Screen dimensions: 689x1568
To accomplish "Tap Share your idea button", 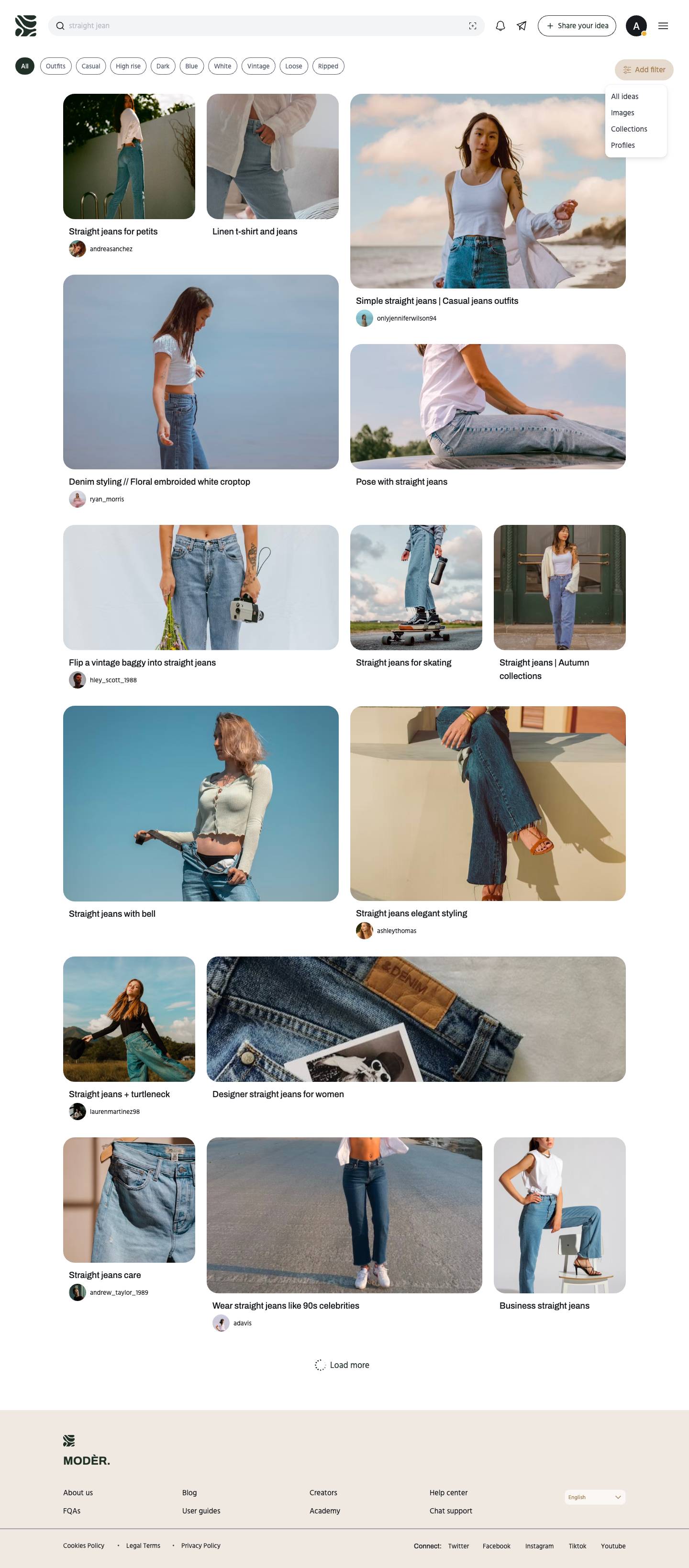I will 577,25.
